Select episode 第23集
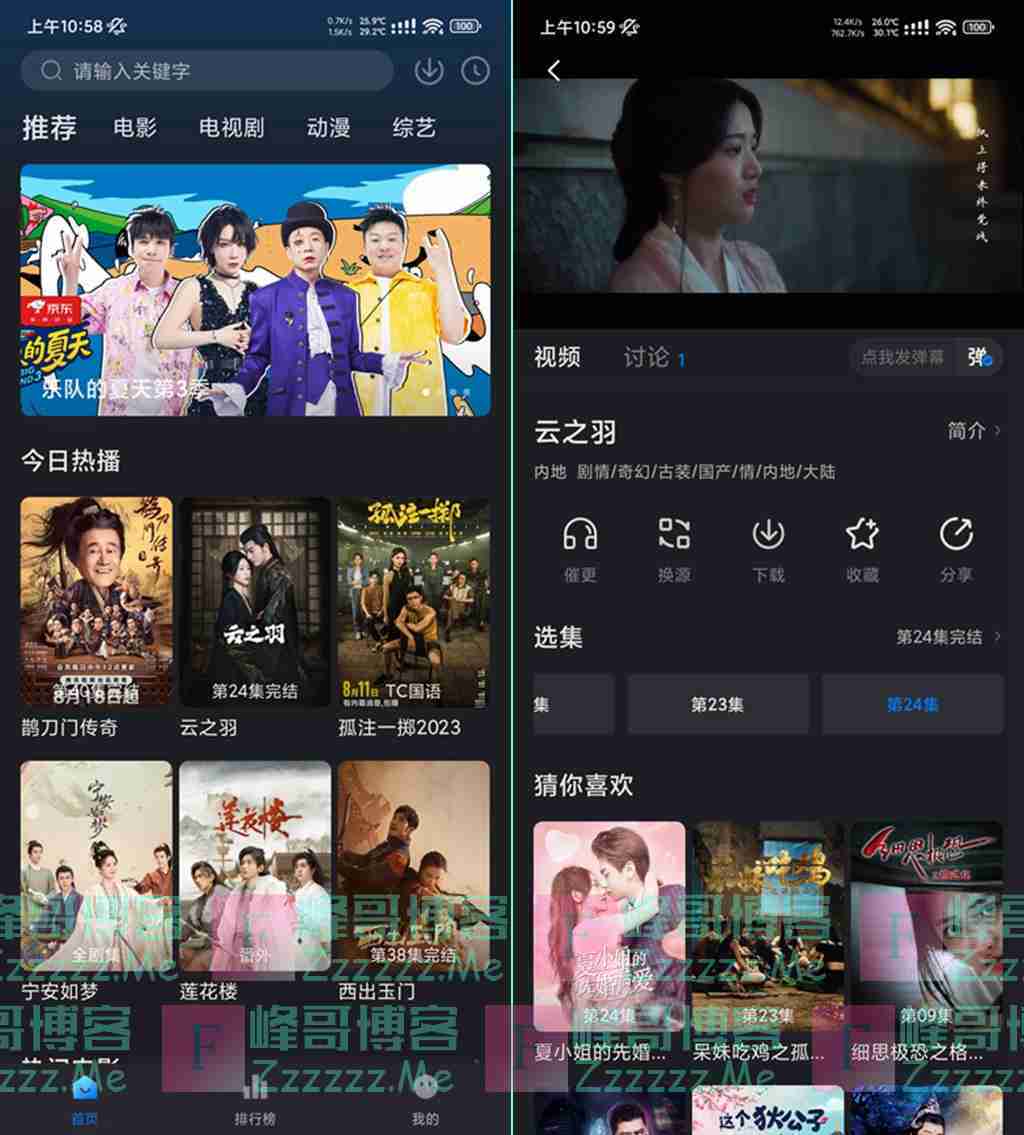1024x1135 pixels. (x=717, y=704)
